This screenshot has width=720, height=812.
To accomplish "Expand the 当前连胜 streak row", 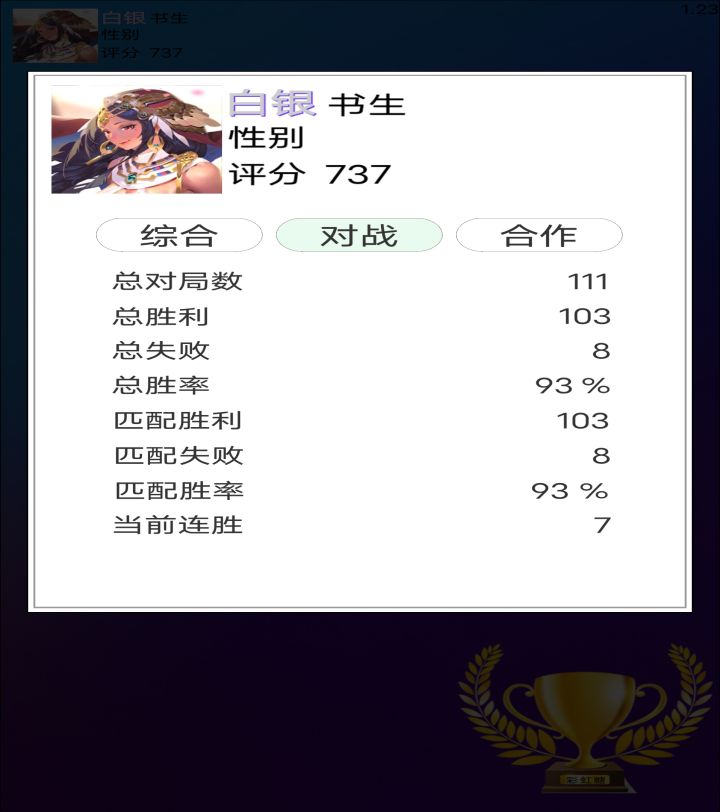I will [360, 523].
